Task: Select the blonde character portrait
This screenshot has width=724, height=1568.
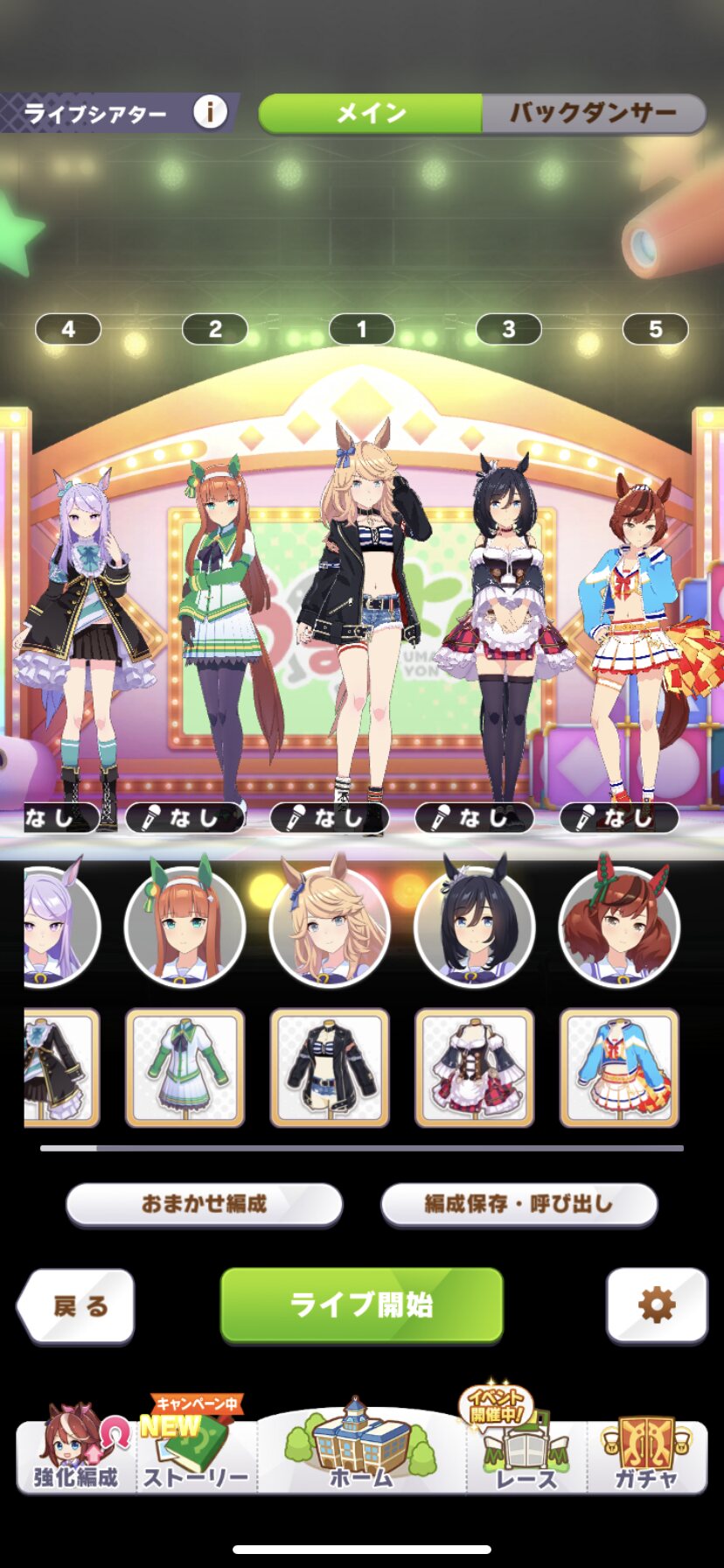Action: pos(330,927)
